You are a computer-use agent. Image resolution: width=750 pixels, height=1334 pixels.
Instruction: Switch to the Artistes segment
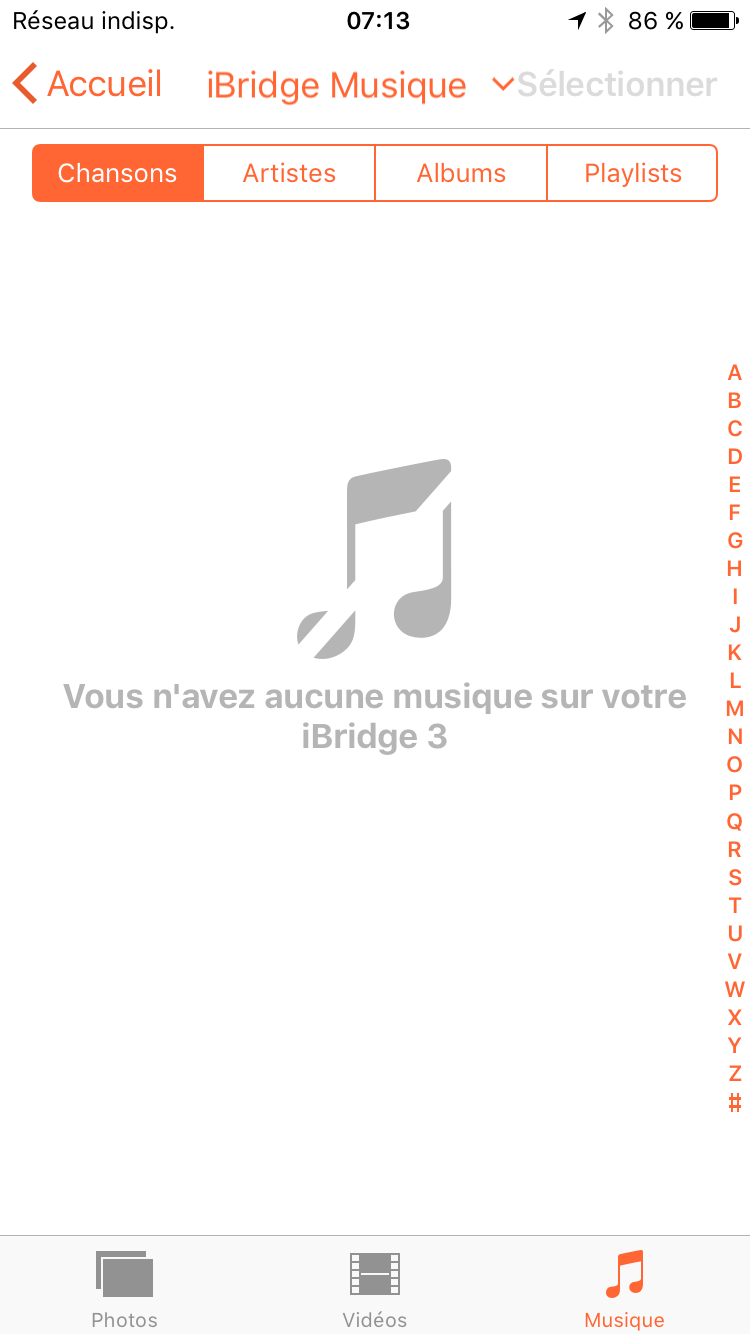(289, 173)
